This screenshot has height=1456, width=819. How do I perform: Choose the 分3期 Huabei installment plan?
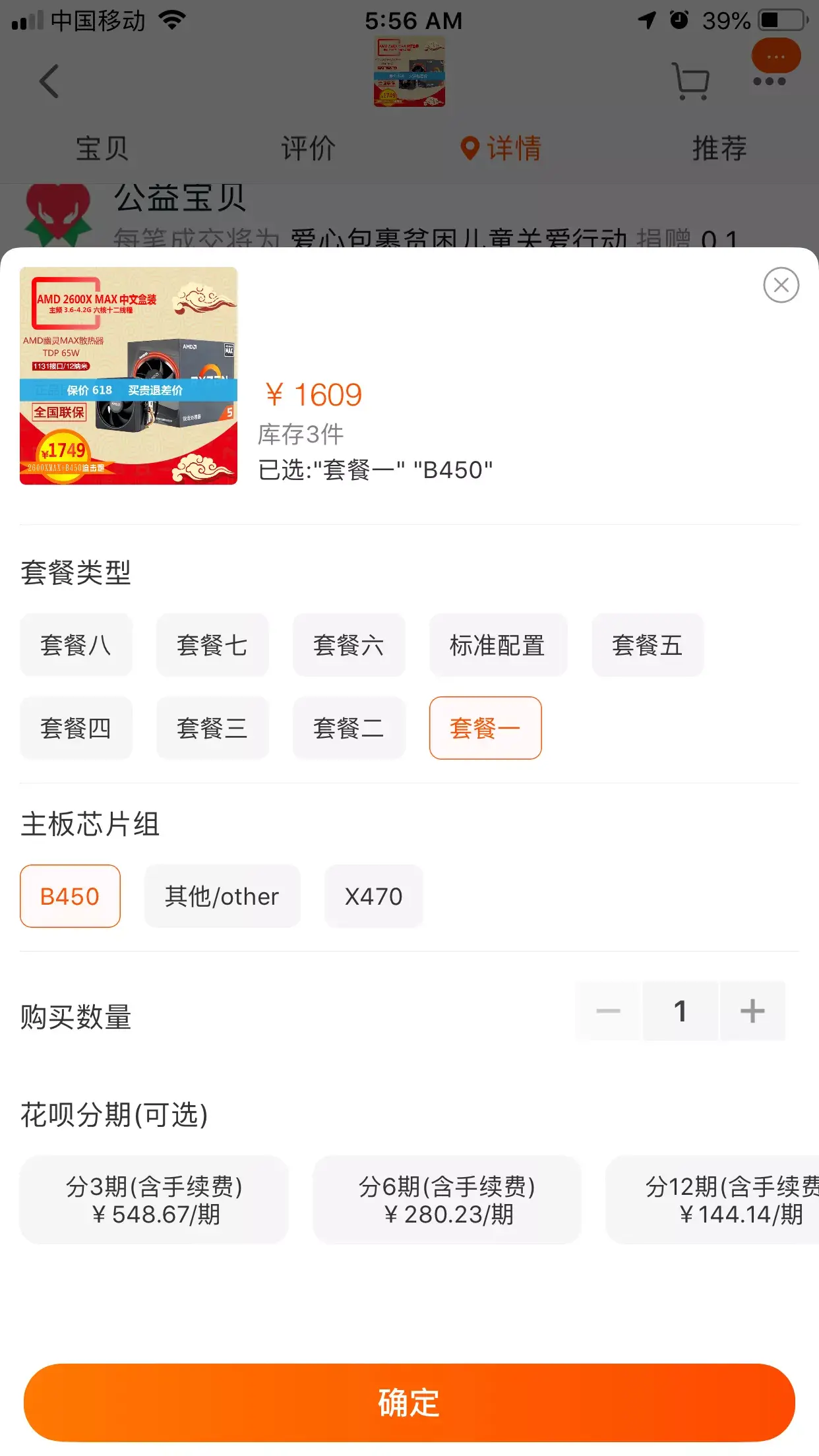154,1199
